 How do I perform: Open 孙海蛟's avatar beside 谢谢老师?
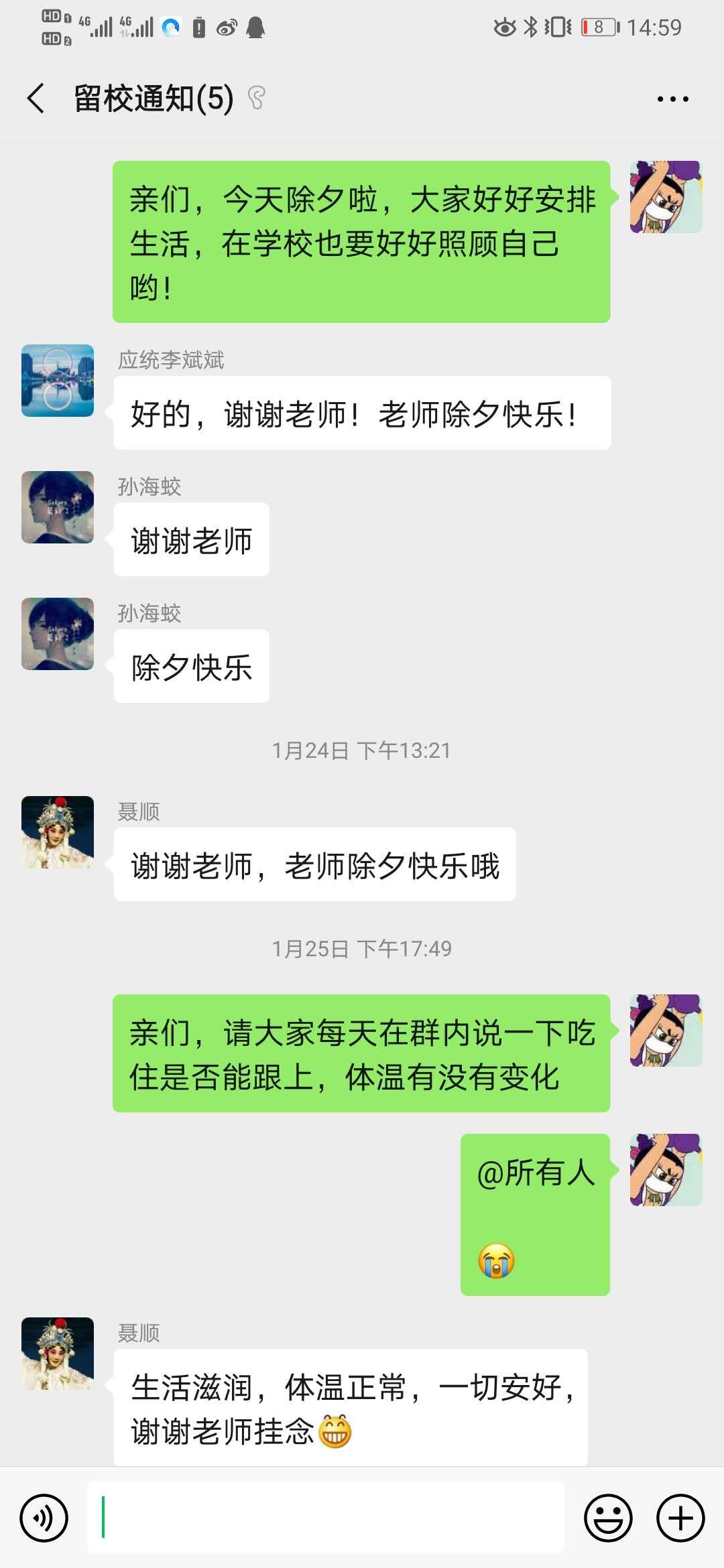pos(58,507)
